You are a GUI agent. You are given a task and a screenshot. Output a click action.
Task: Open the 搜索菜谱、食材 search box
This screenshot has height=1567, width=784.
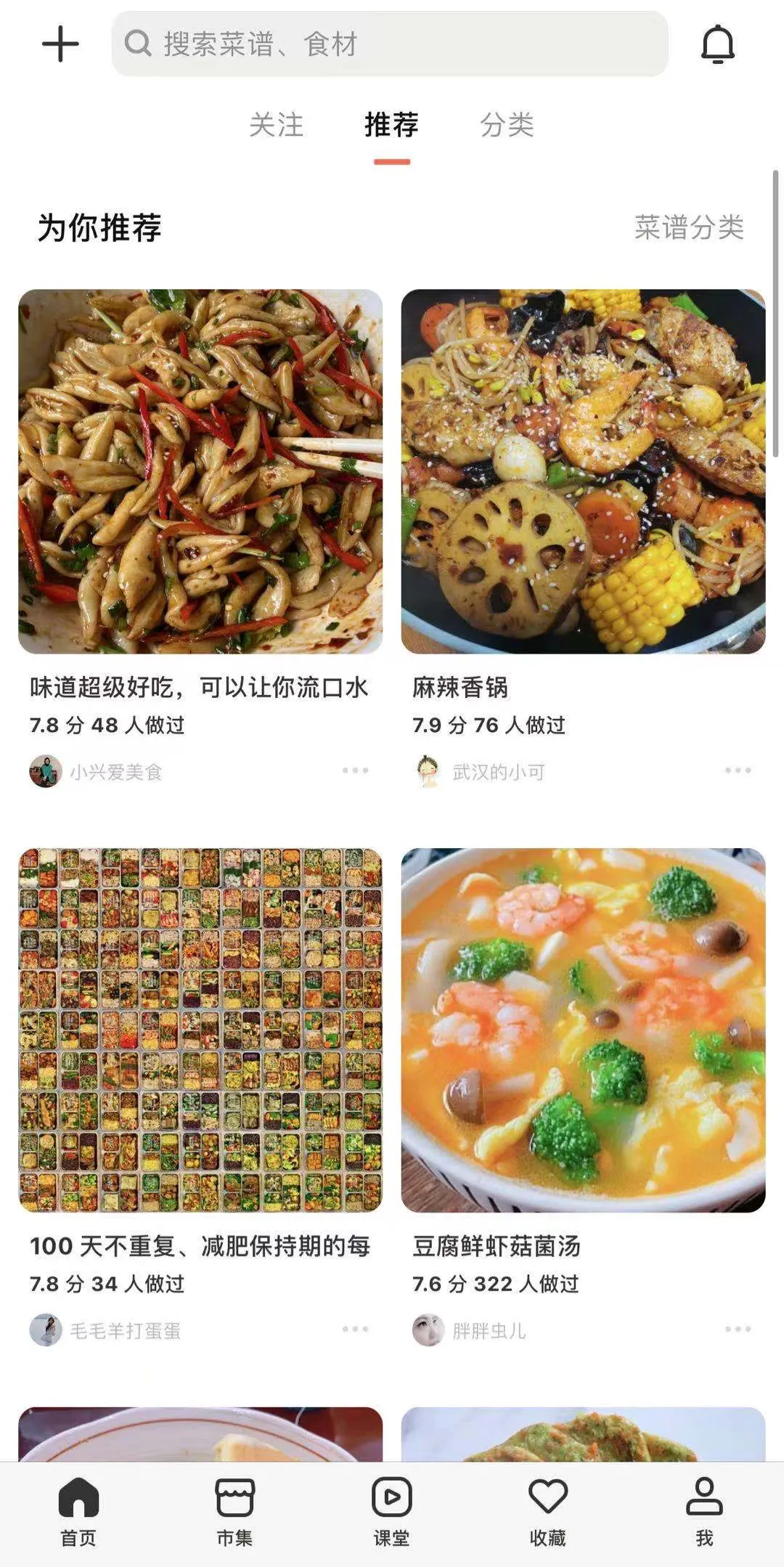point(389,44)
